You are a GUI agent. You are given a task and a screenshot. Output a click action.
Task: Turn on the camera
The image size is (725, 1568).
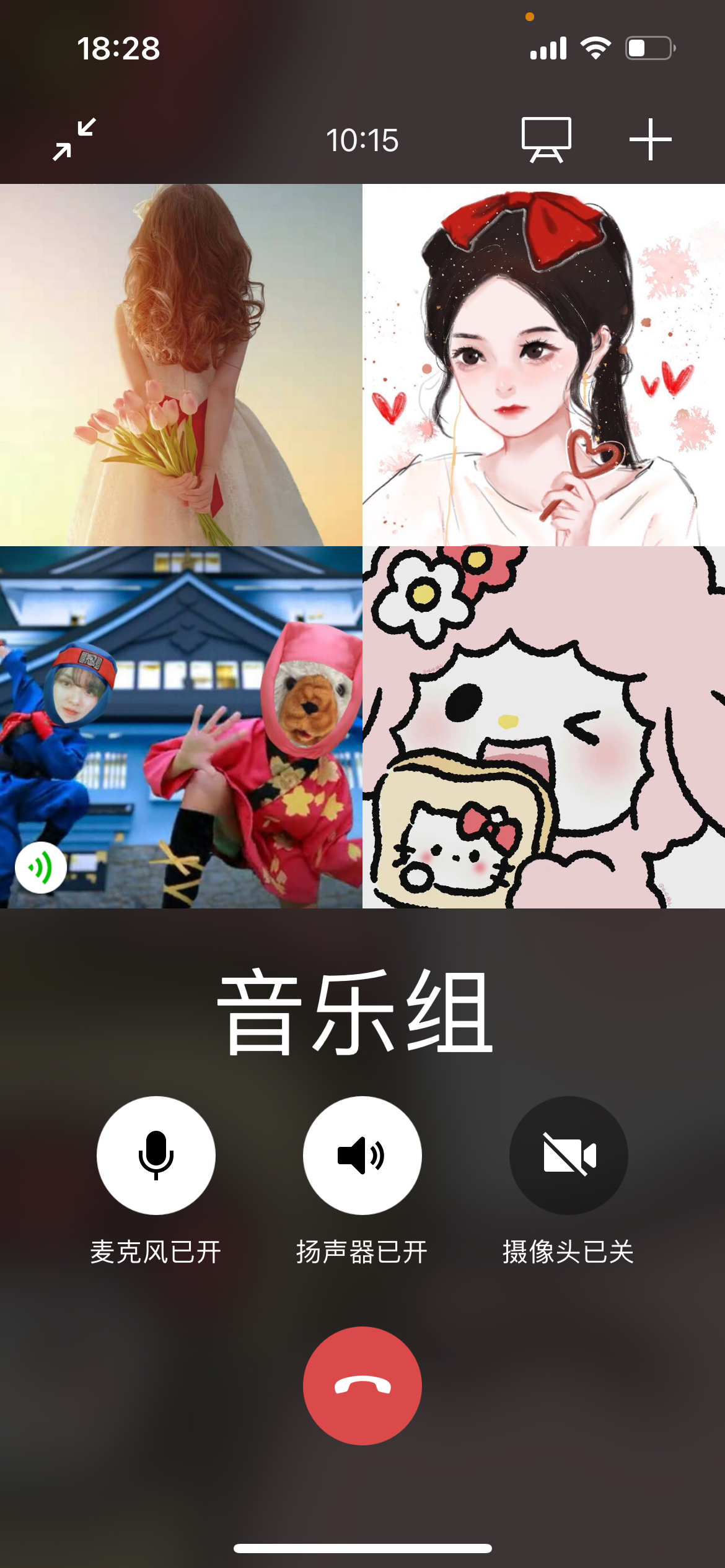pyautogui.click(x=568, y=1155)
